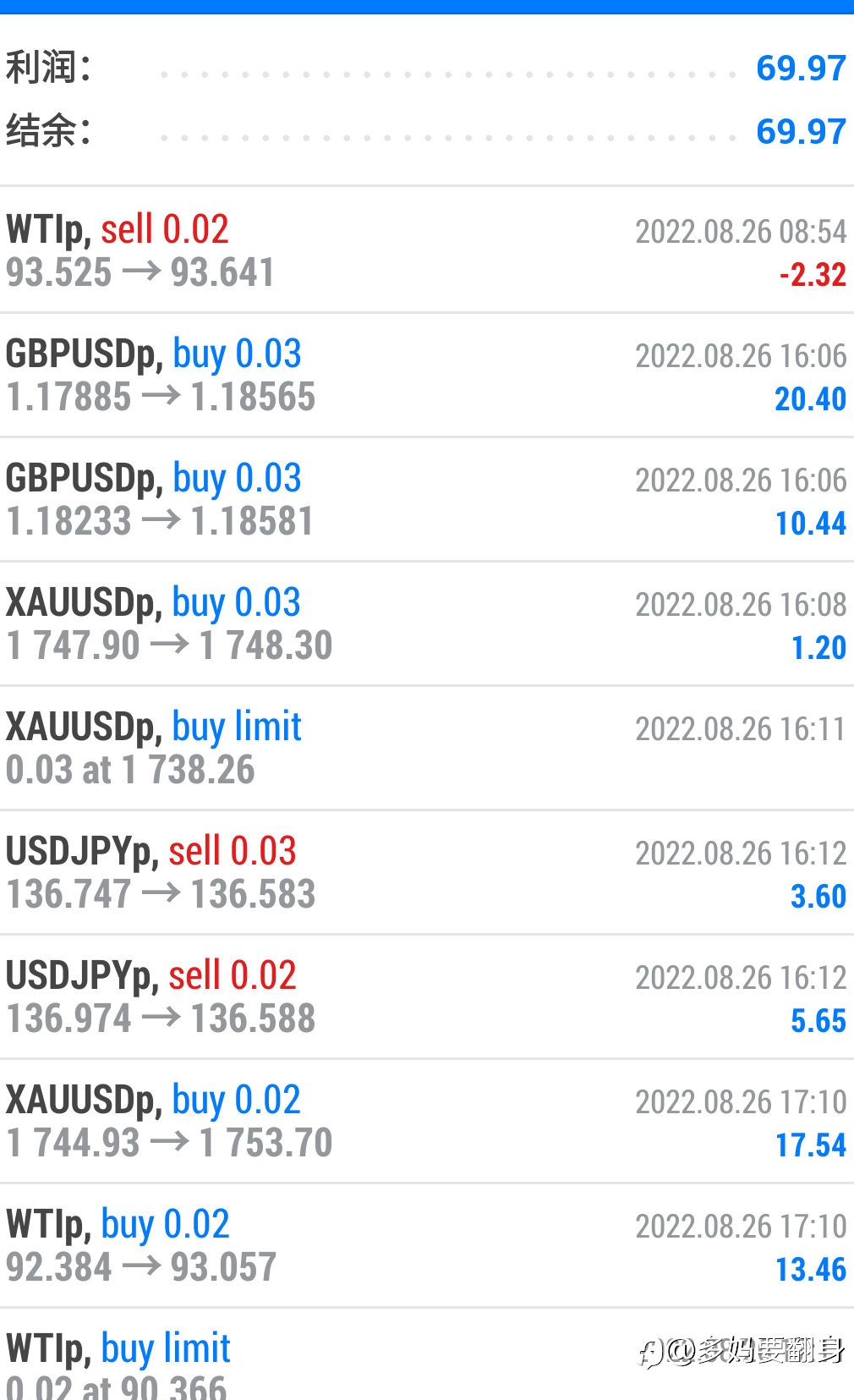Screen dimensions: 854x1400
Task: Open WTIp buy 0.02 trade with 13.46
Action: click(427, 1245)
